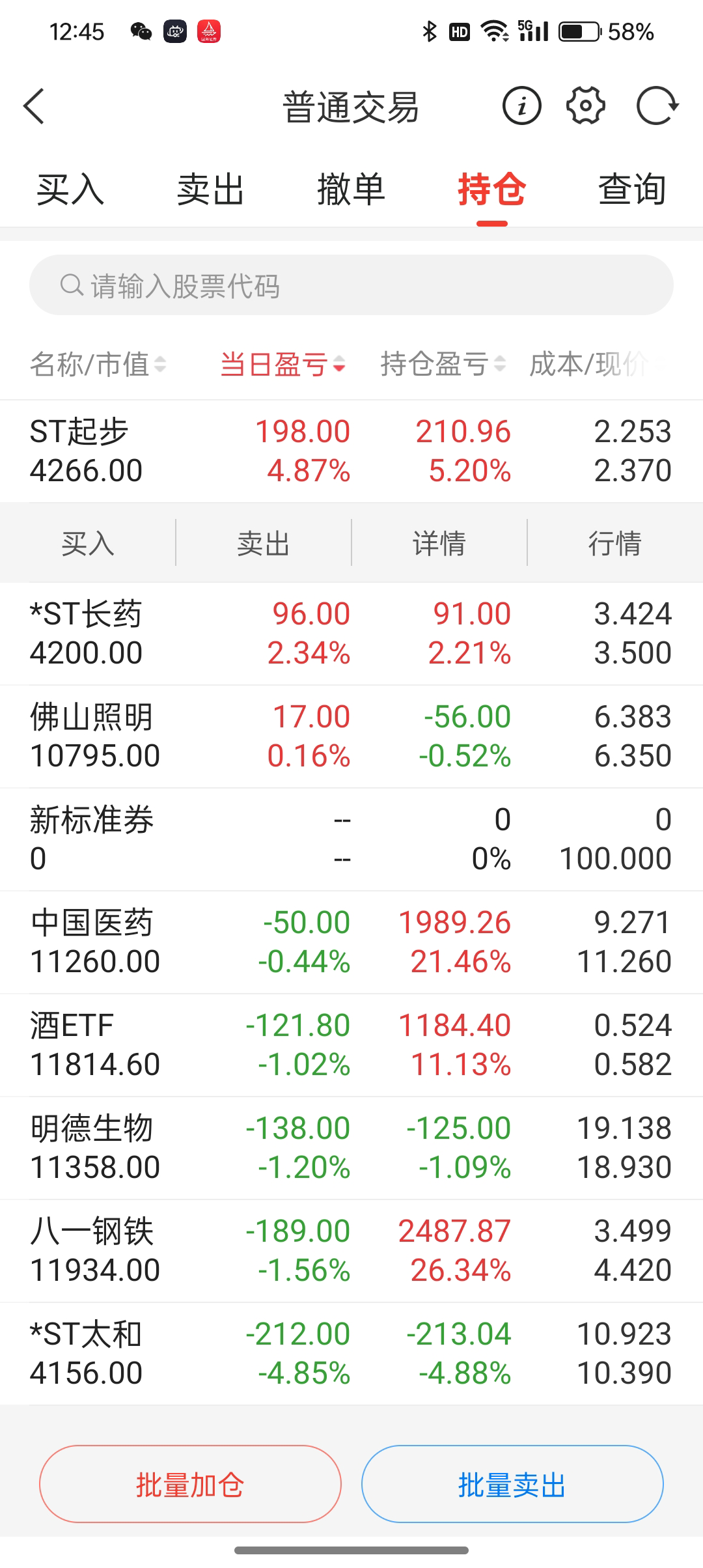
Task: Switch to the 买入 tab
Action: click(70, 190)
